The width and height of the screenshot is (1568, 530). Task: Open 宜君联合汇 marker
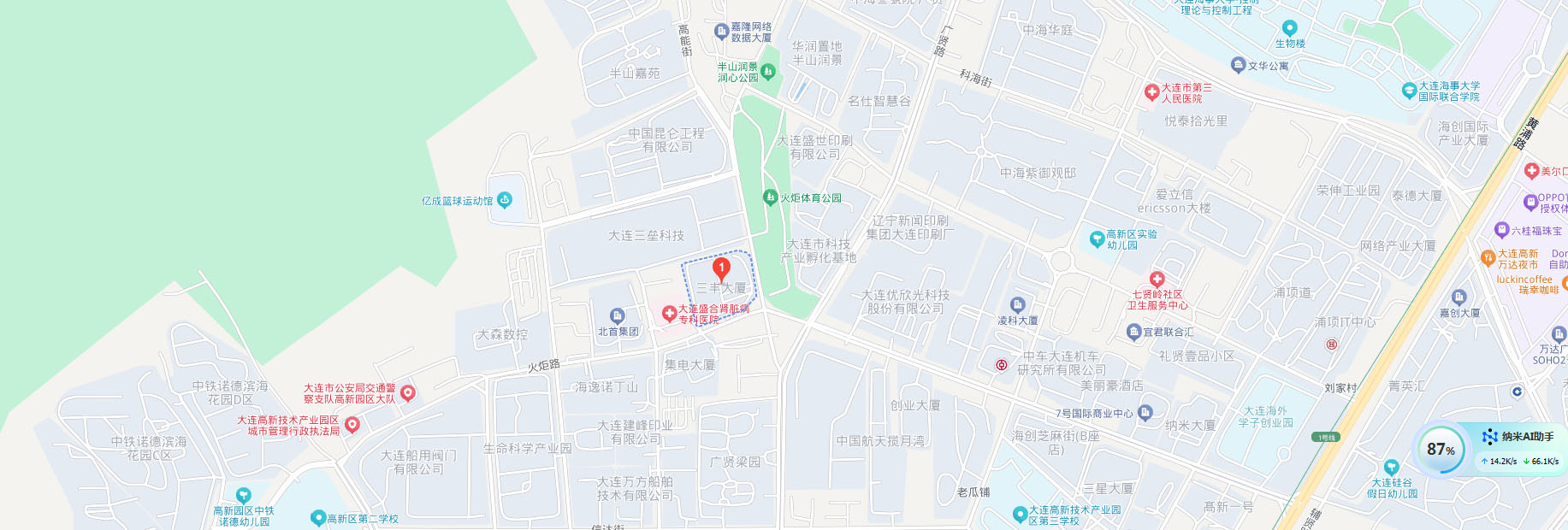click(x=1134, y=332)
